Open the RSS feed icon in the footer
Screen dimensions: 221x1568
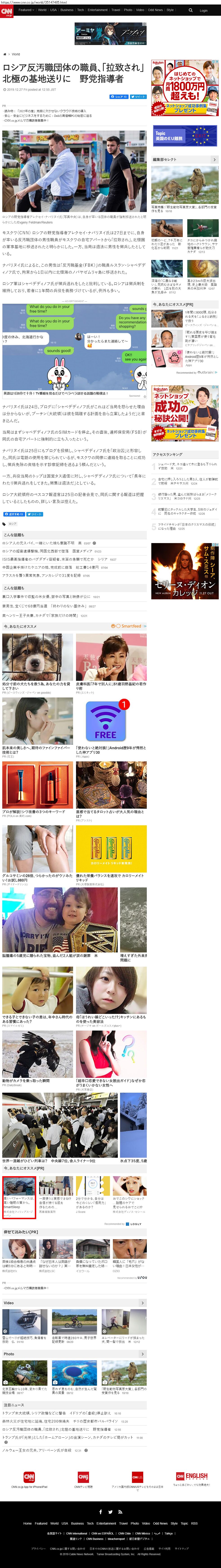(120, 1512)
